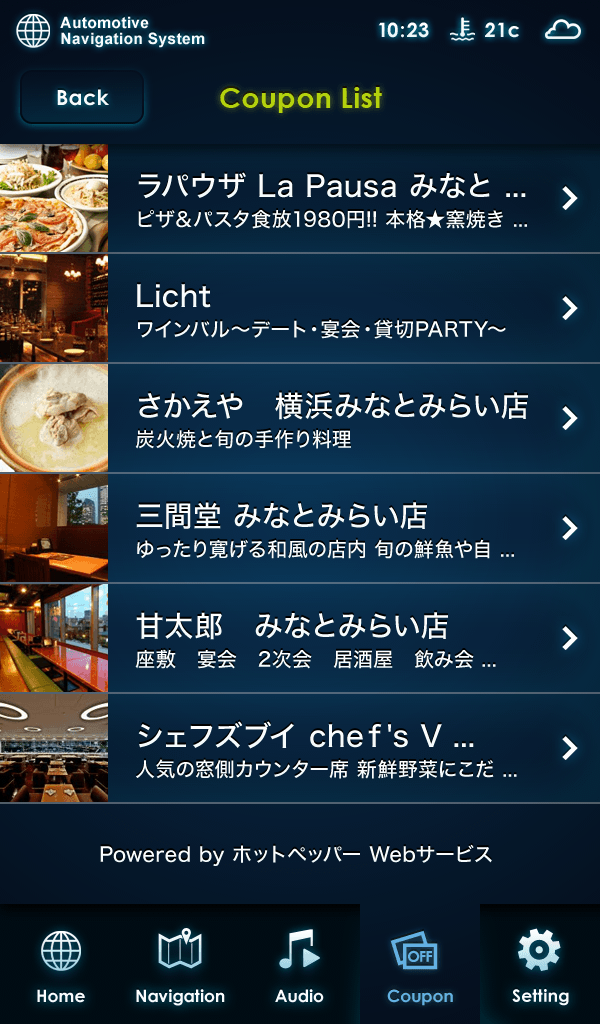Select the Coupon tab

click(420, 965)
